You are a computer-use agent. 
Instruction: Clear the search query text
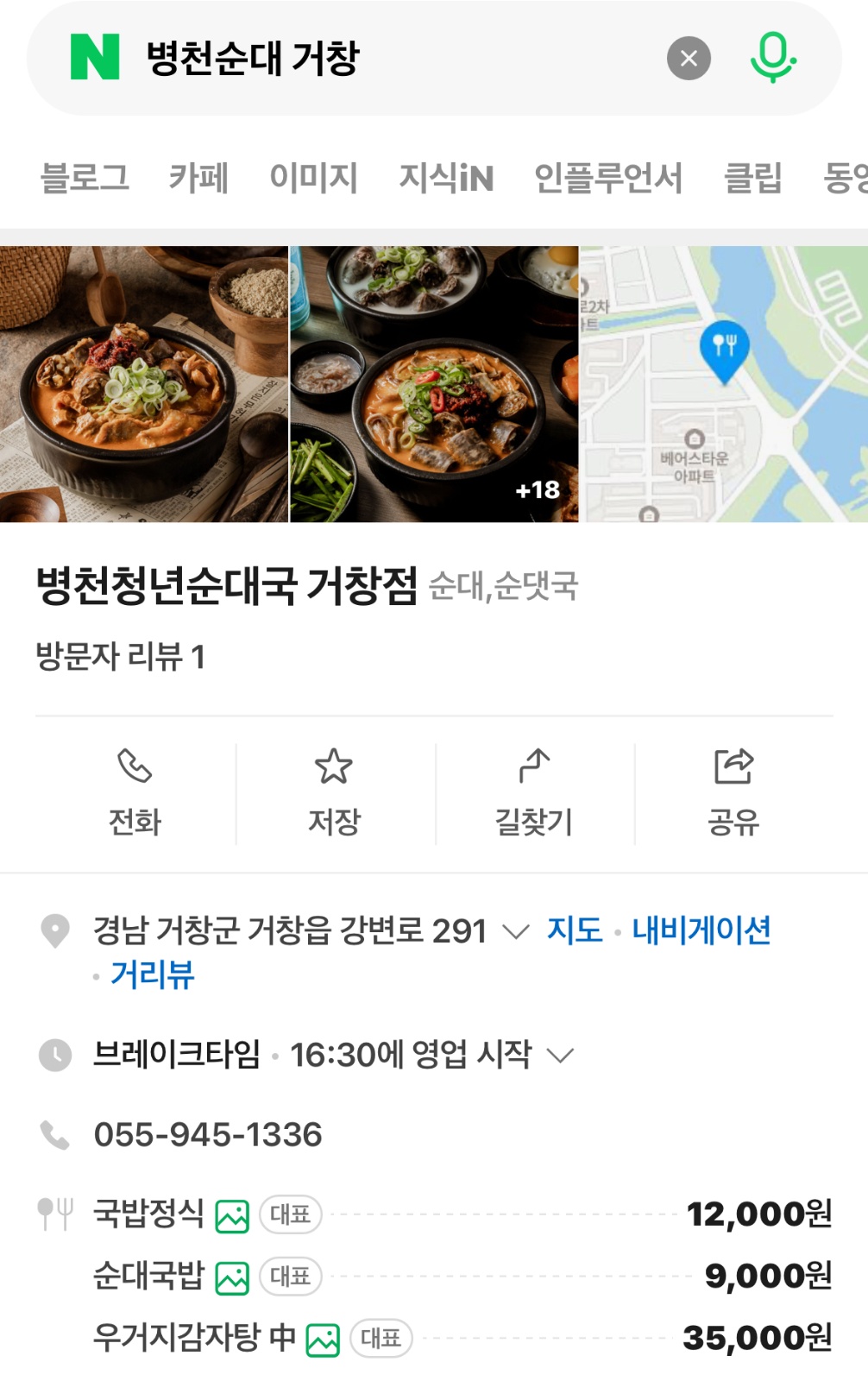coord(689,59)
